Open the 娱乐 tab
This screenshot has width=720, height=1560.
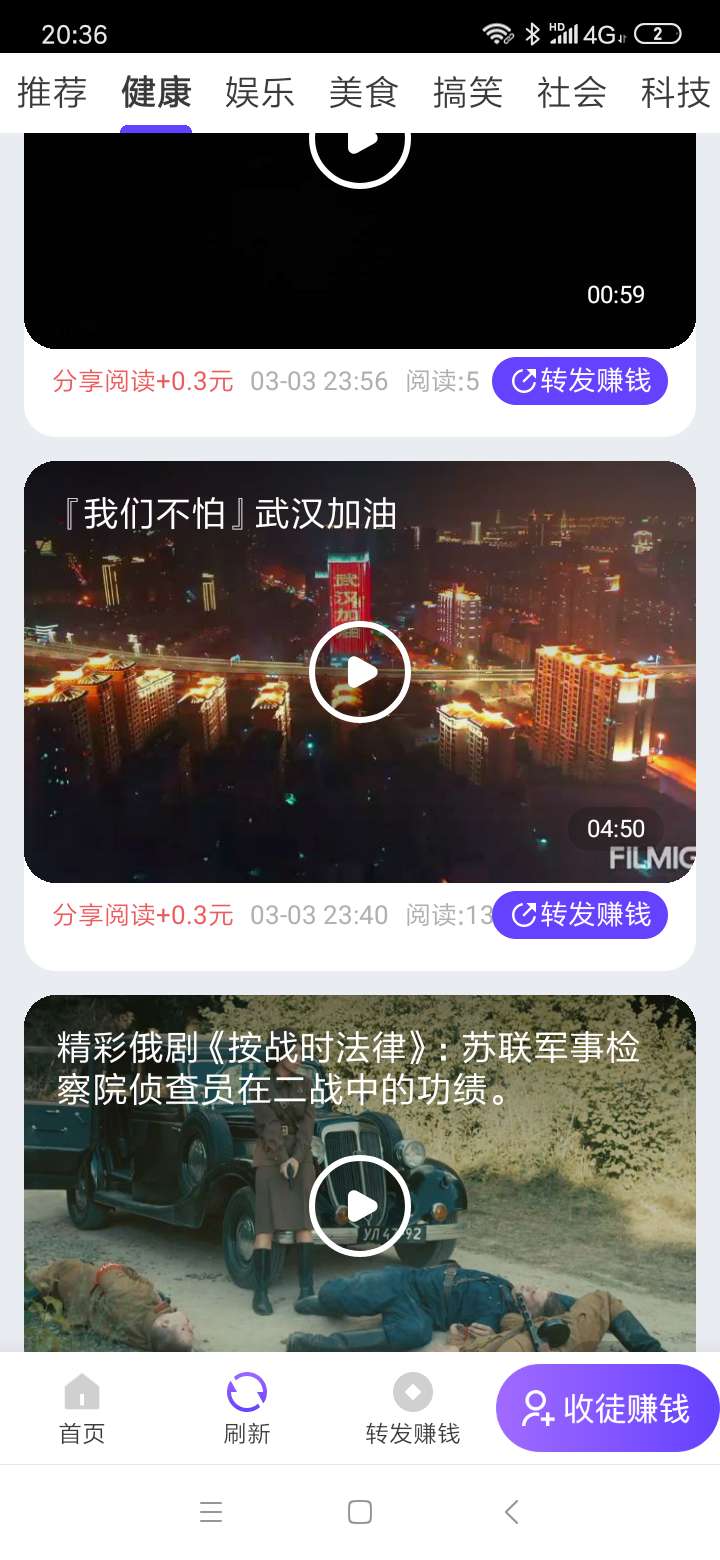pos(259,93)
